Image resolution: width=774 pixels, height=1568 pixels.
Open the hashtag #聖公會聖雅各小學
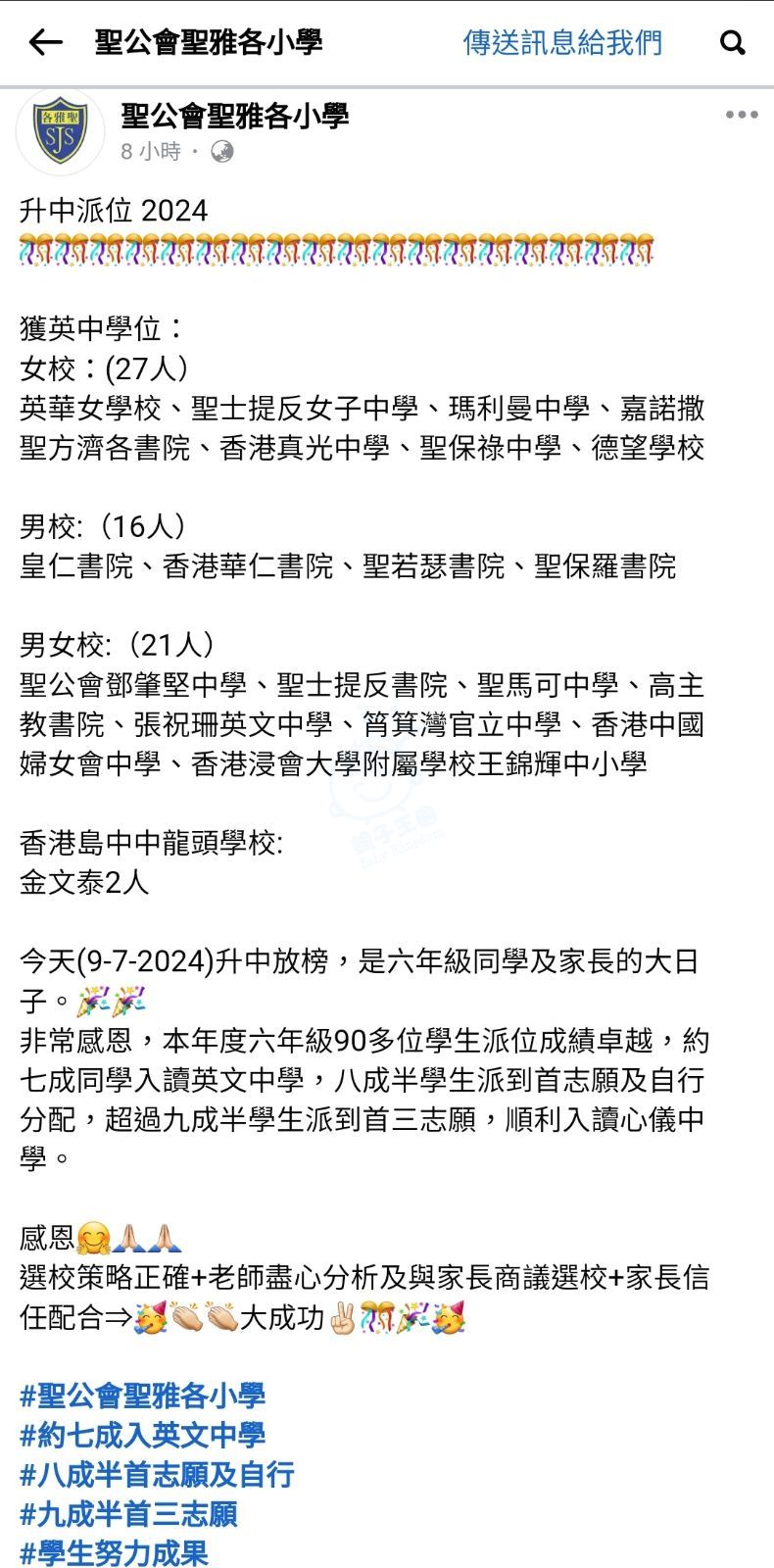(x=142, y=1396)
